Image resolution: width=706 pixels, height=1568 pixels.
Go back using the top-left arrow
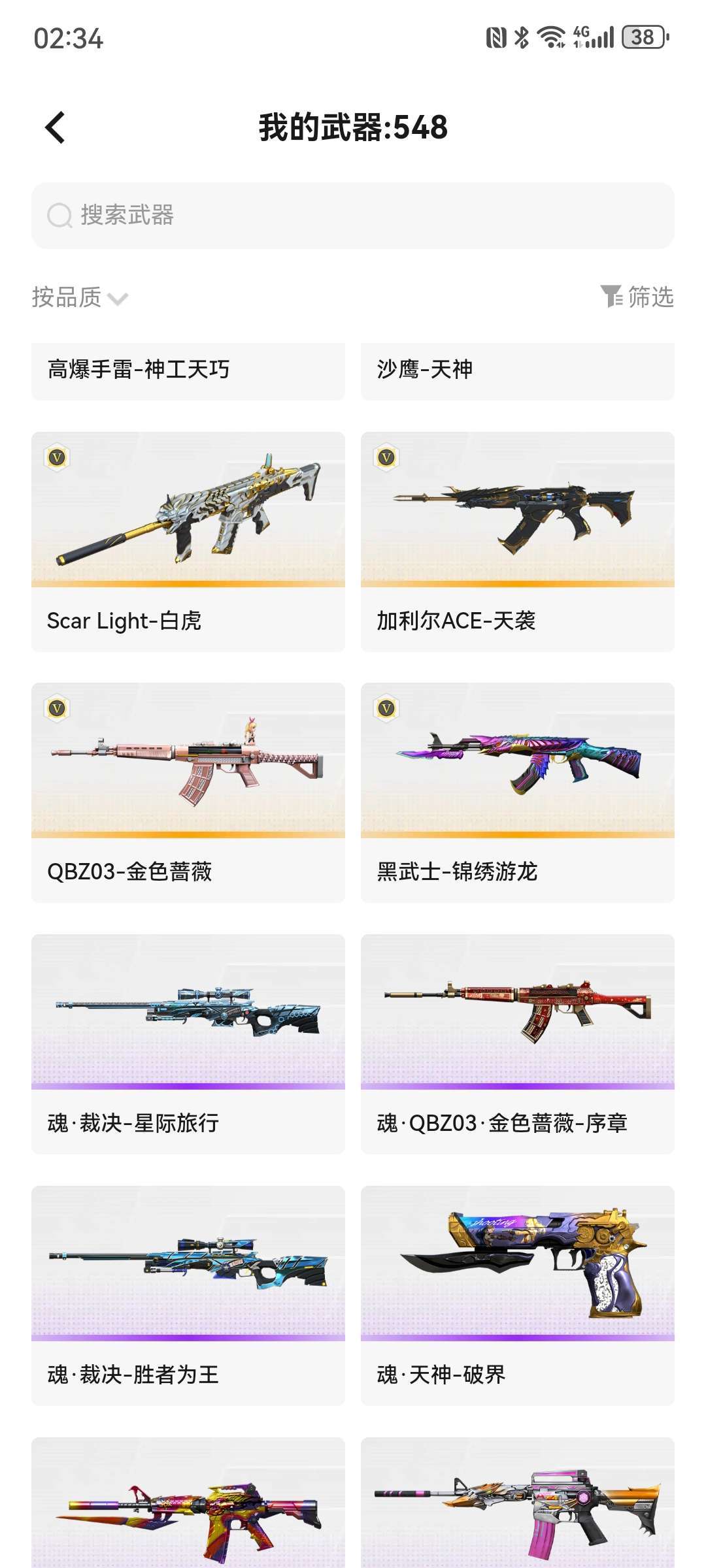coord(56,127)
